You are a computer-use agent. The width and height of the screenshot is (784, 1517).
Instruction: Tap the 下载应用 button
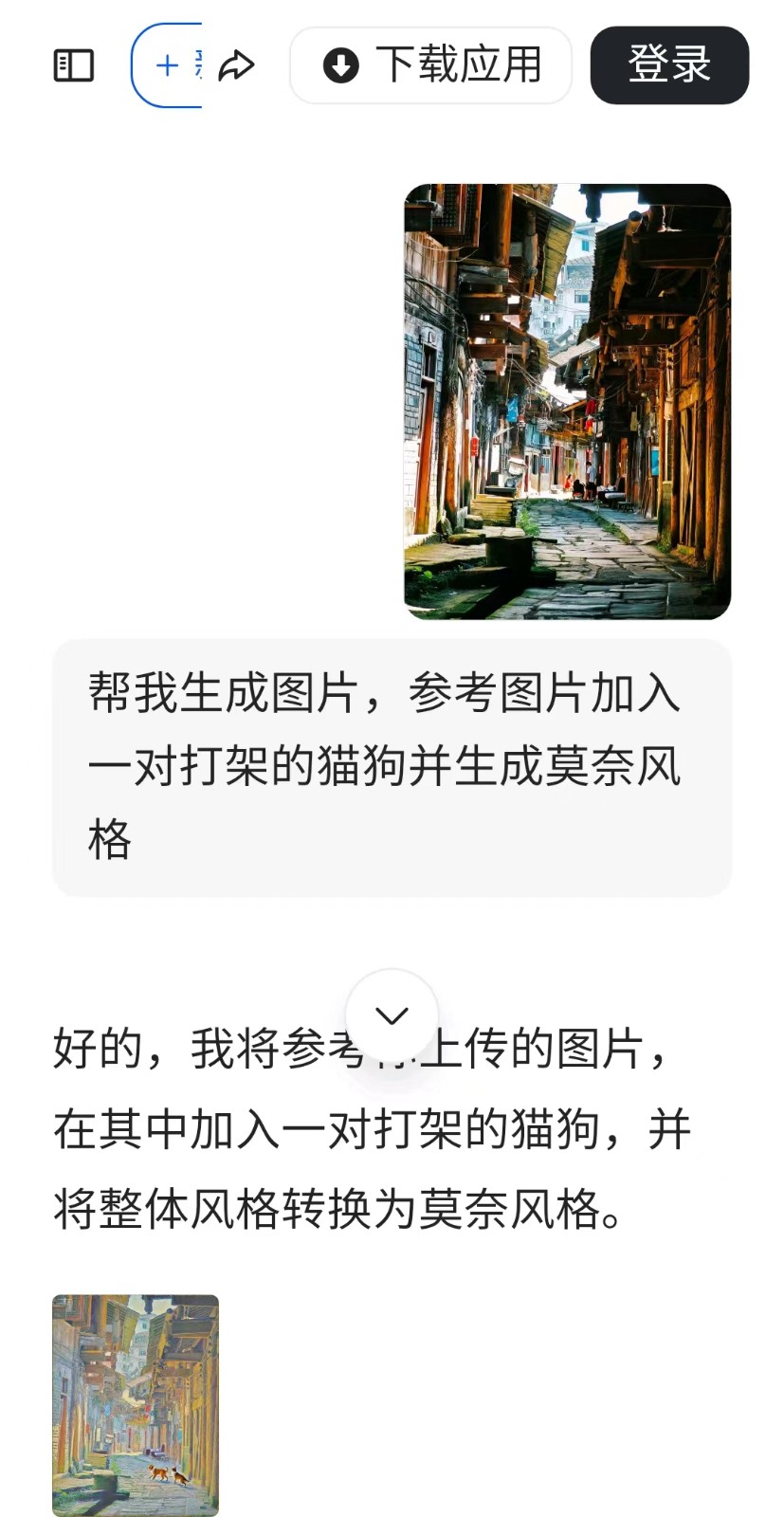pos(430,65)
